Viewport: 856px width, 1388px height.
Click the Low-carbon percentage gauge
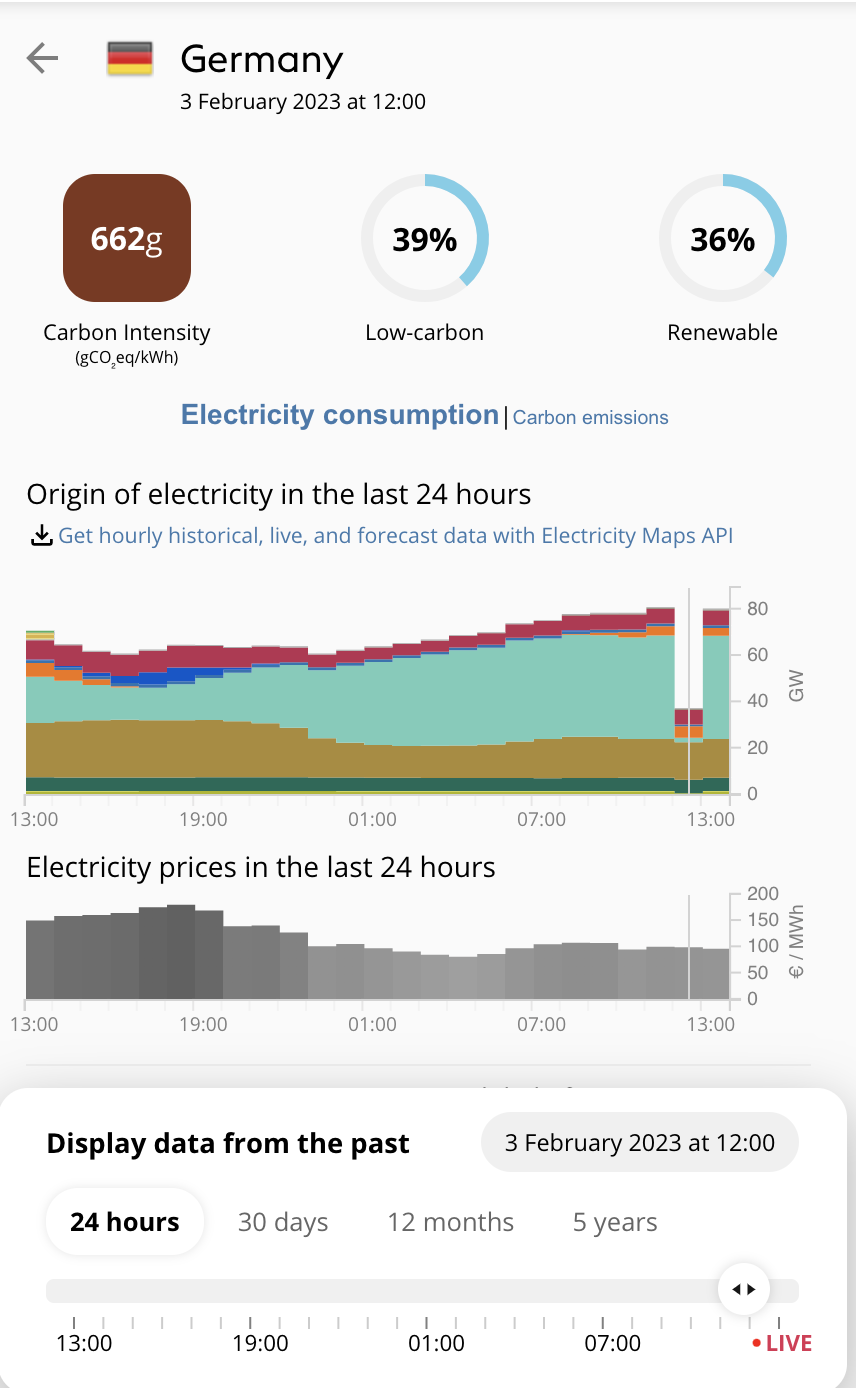424,237
